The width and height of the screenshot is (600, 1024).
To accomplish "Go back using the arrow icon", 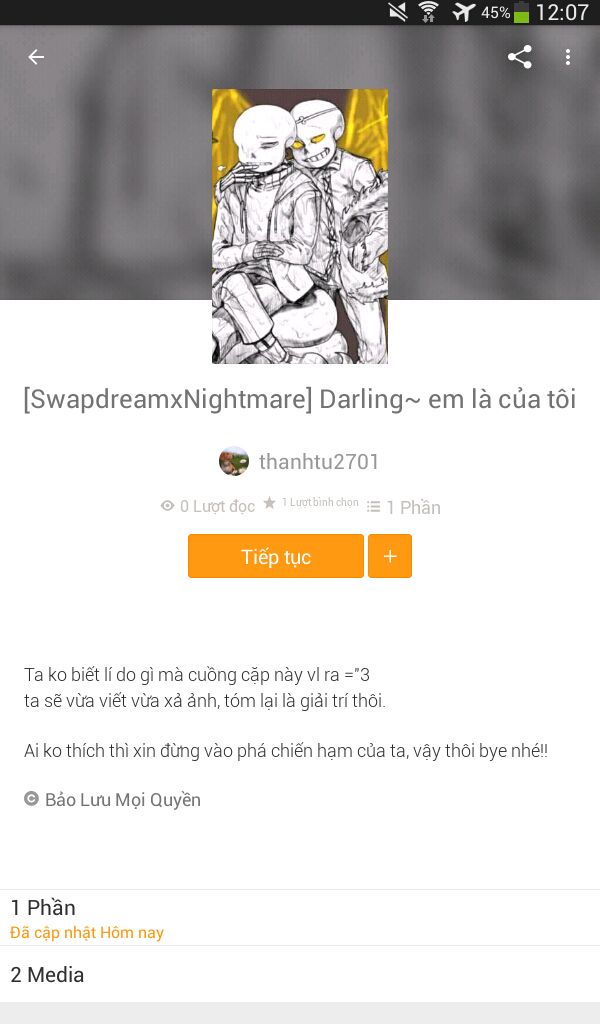I will tap(36, 57).
